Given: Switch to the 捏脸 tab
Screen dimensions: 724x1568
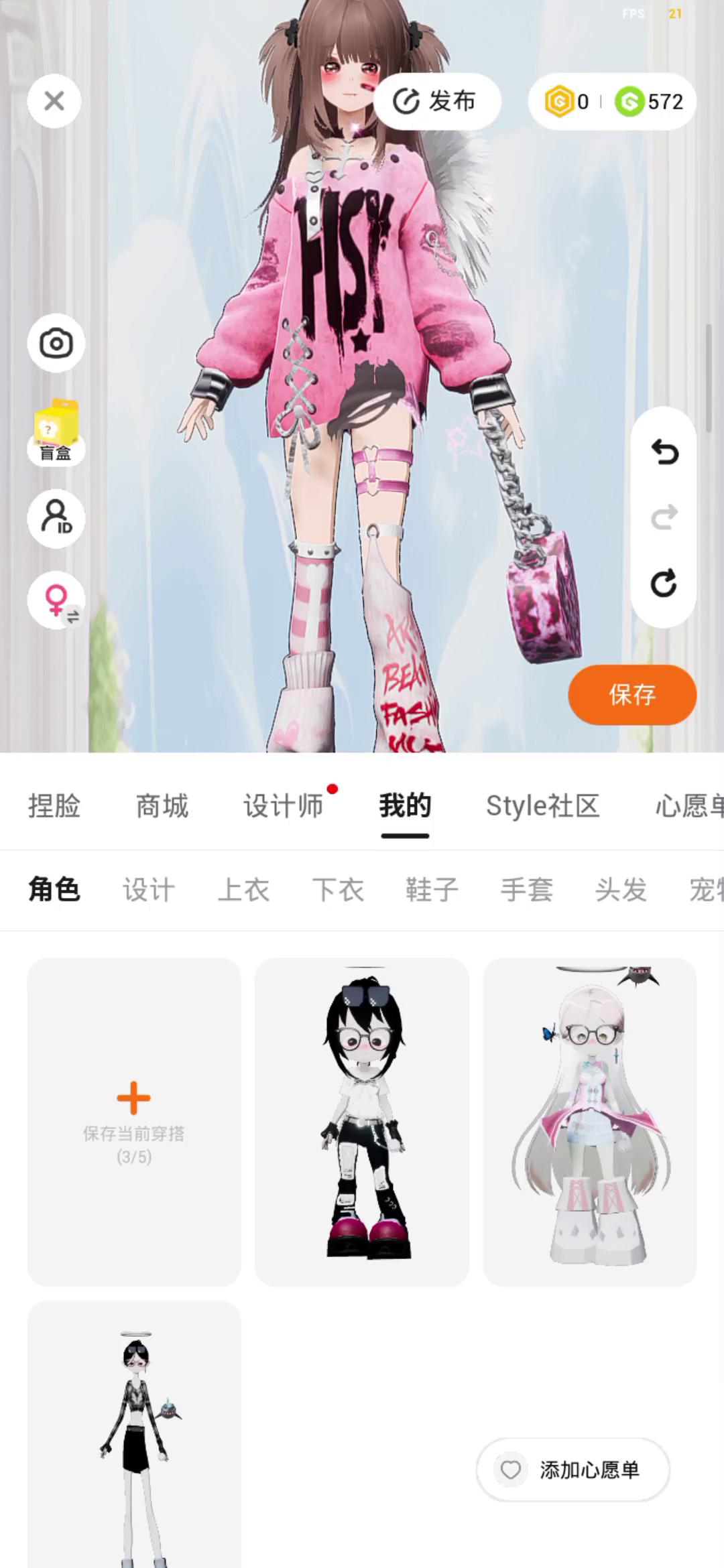Looking at the screenshot, I should tap(54, 806).
